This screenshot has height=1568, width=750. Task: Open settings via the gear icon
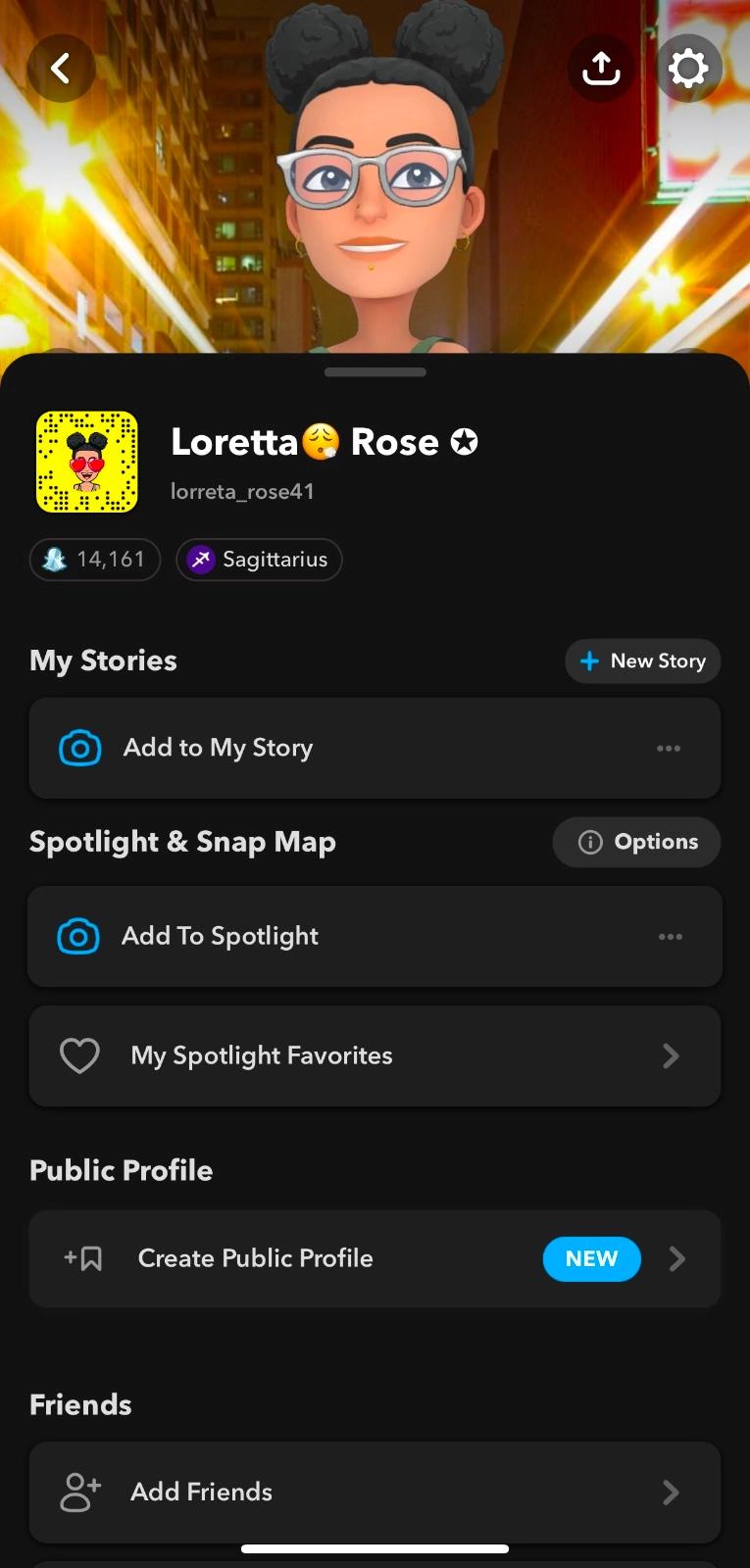point(688,69)
